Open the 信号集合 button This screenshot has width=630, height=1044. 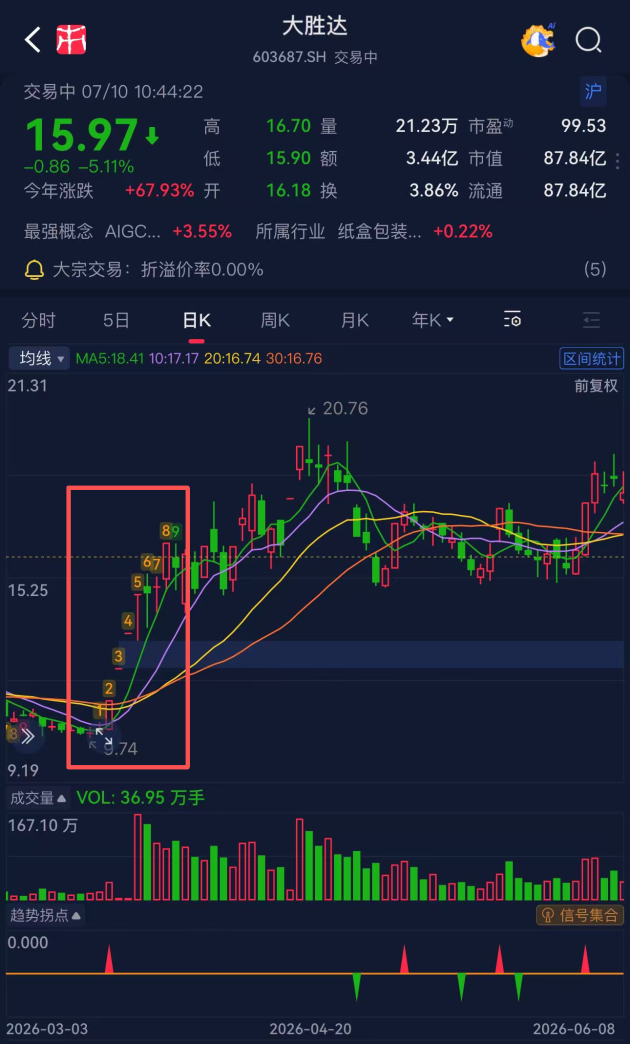pyautogui.click(x=580, y=915)
